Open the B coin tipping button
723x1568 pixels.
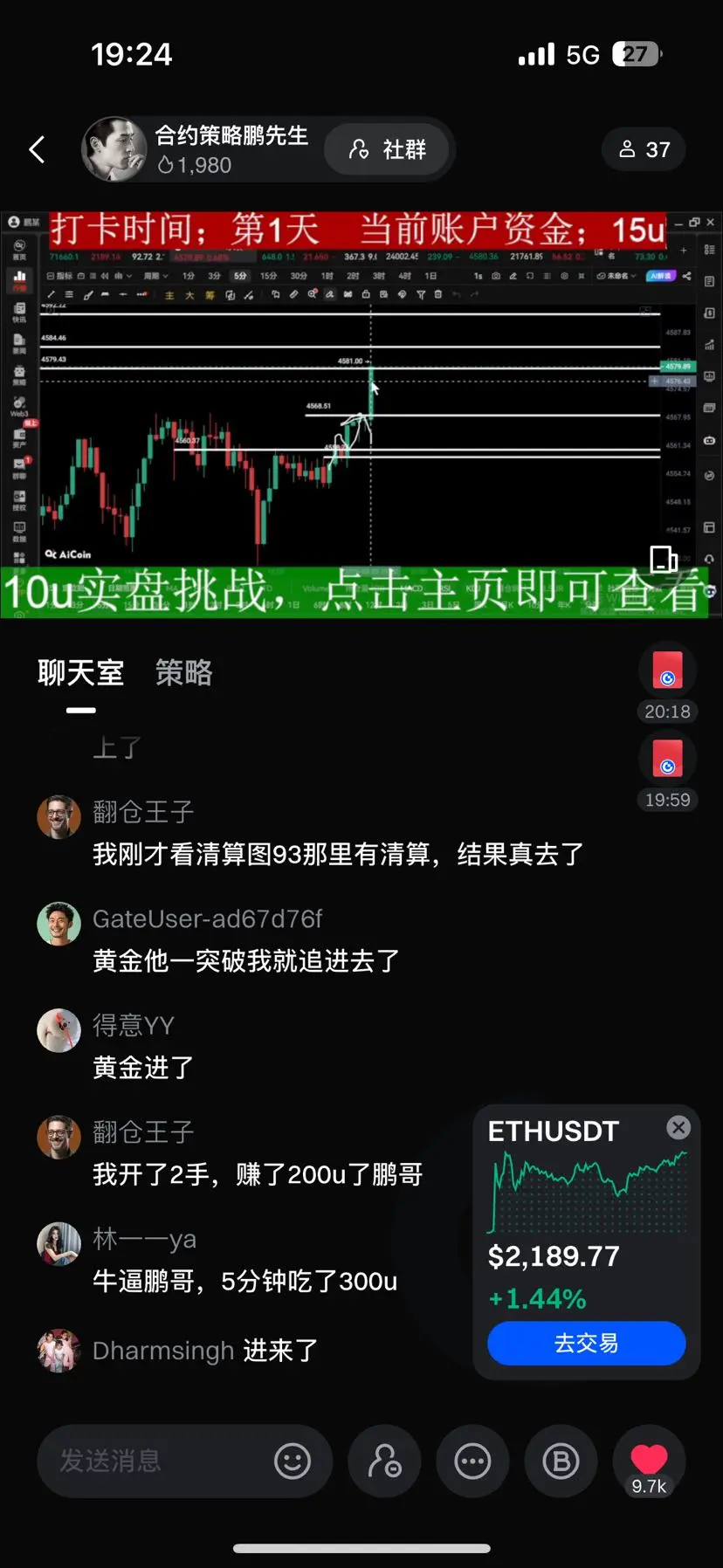[561, 1461]
